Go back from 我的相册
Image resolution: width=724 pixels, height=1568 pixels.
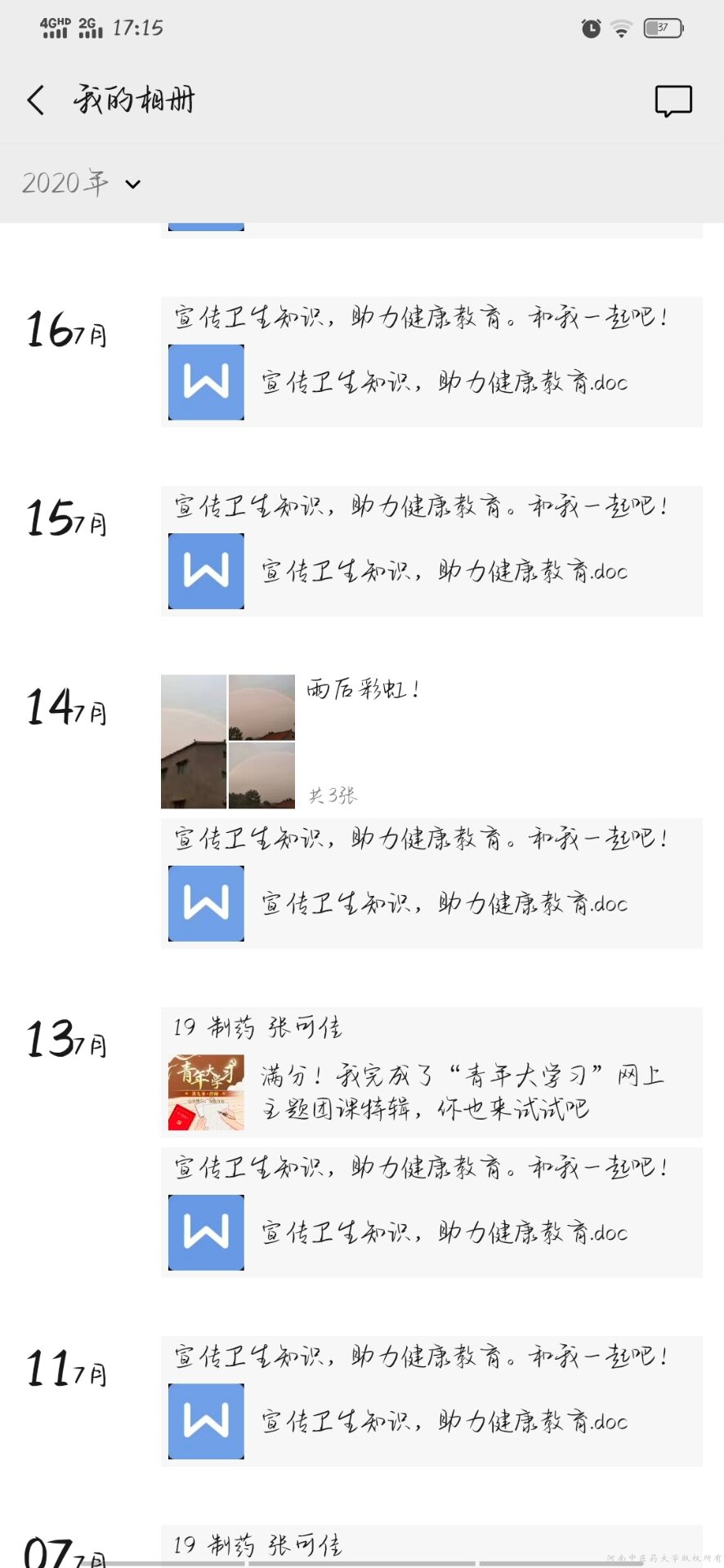click(36, 100)
